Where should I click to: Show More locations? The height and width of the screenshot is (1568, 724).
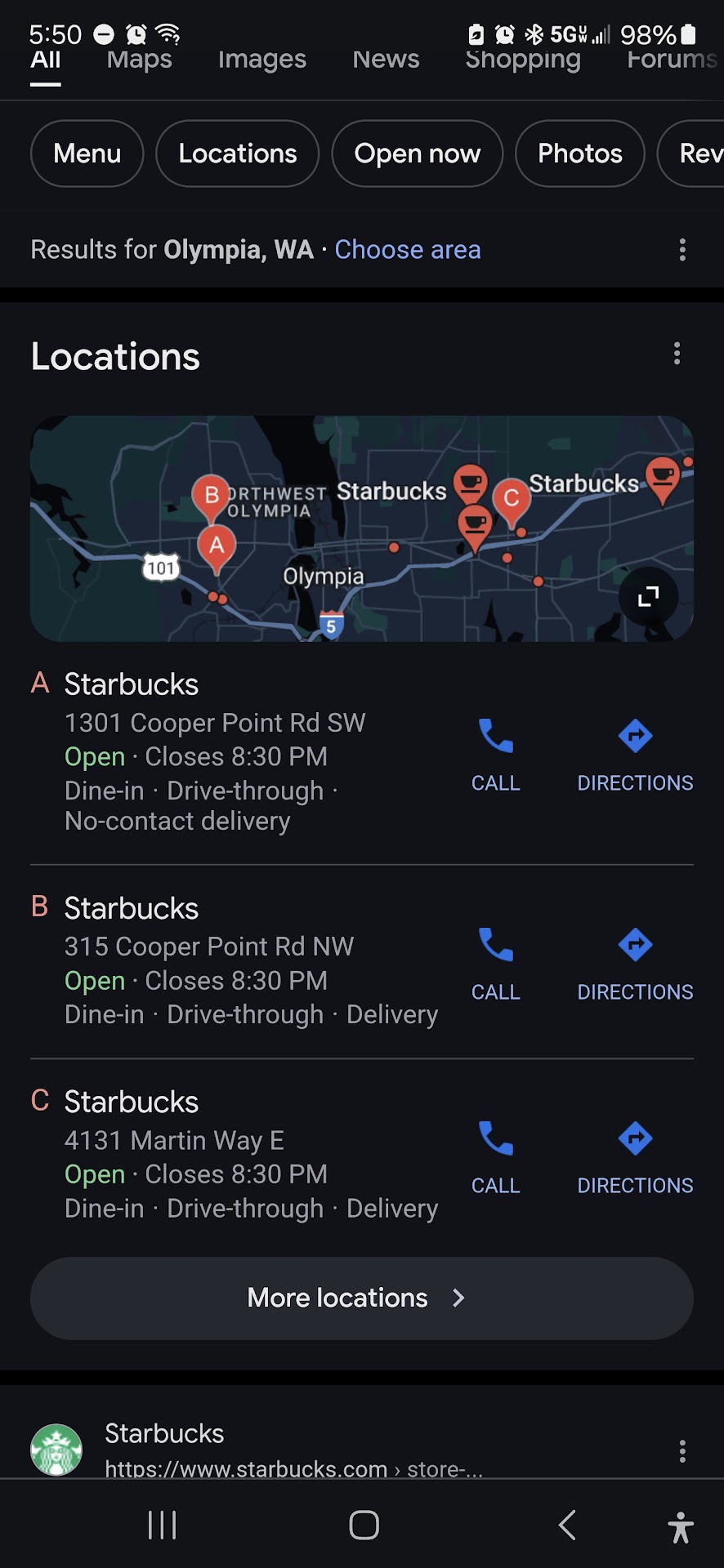coord(361,1298)
